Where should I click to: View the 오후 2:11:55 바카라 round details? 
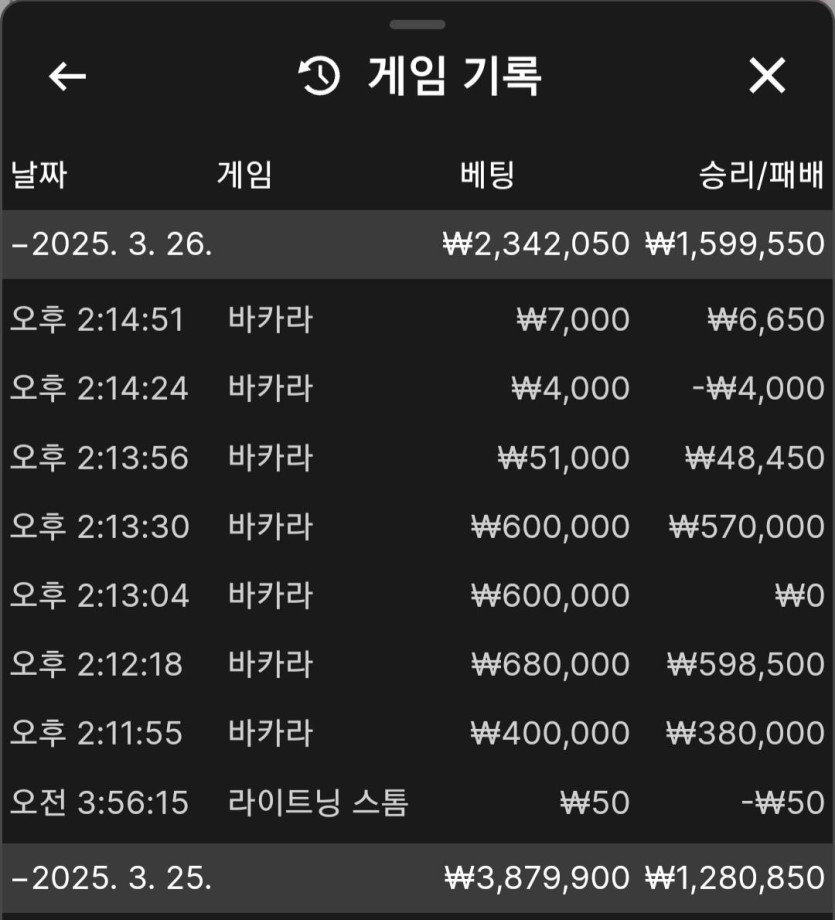[x=417, y=733]
